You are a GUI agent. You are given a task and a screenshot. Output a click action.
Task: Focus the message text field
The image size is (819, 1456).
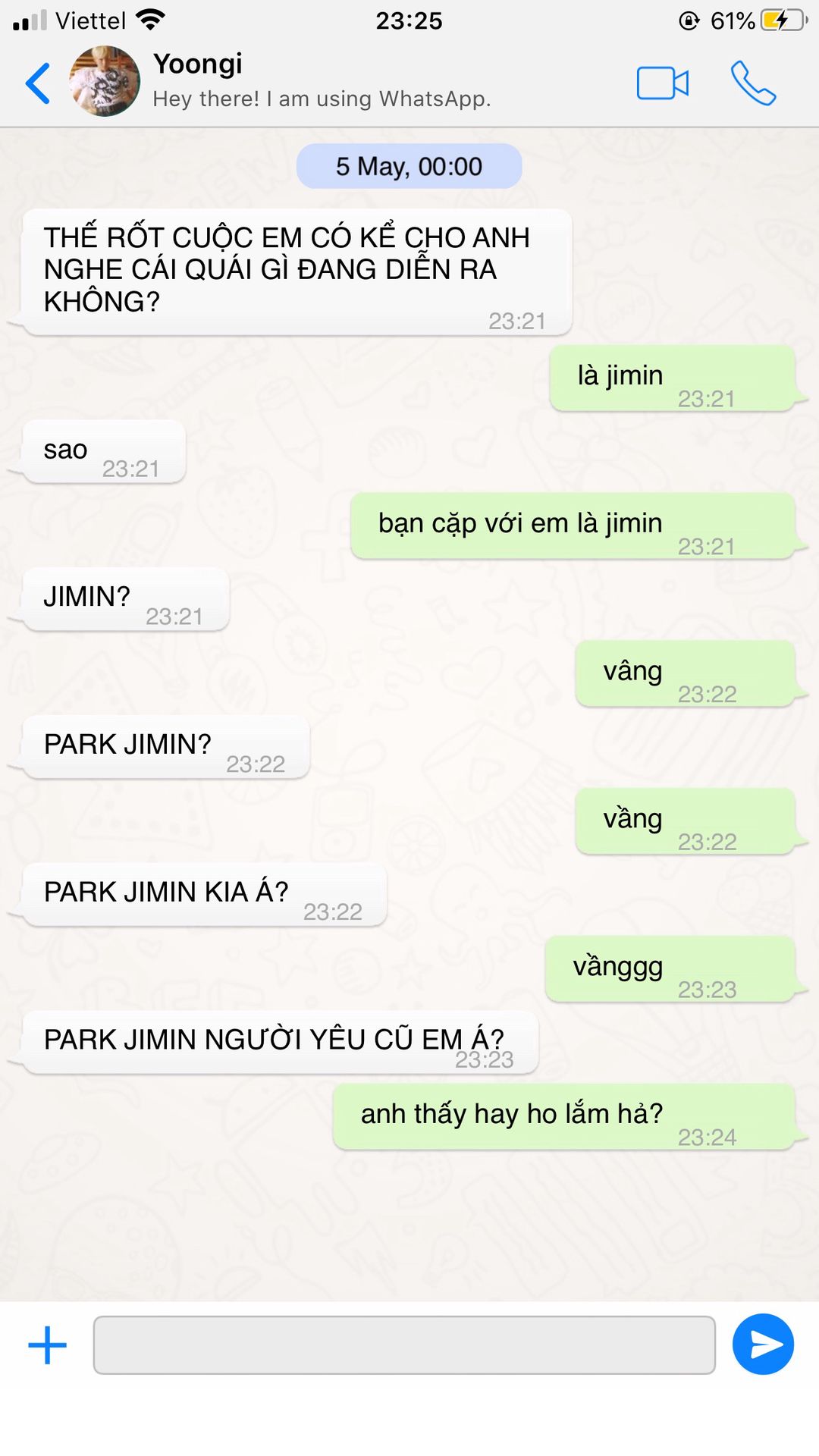pyautogui.click(x=404, y=1345)
